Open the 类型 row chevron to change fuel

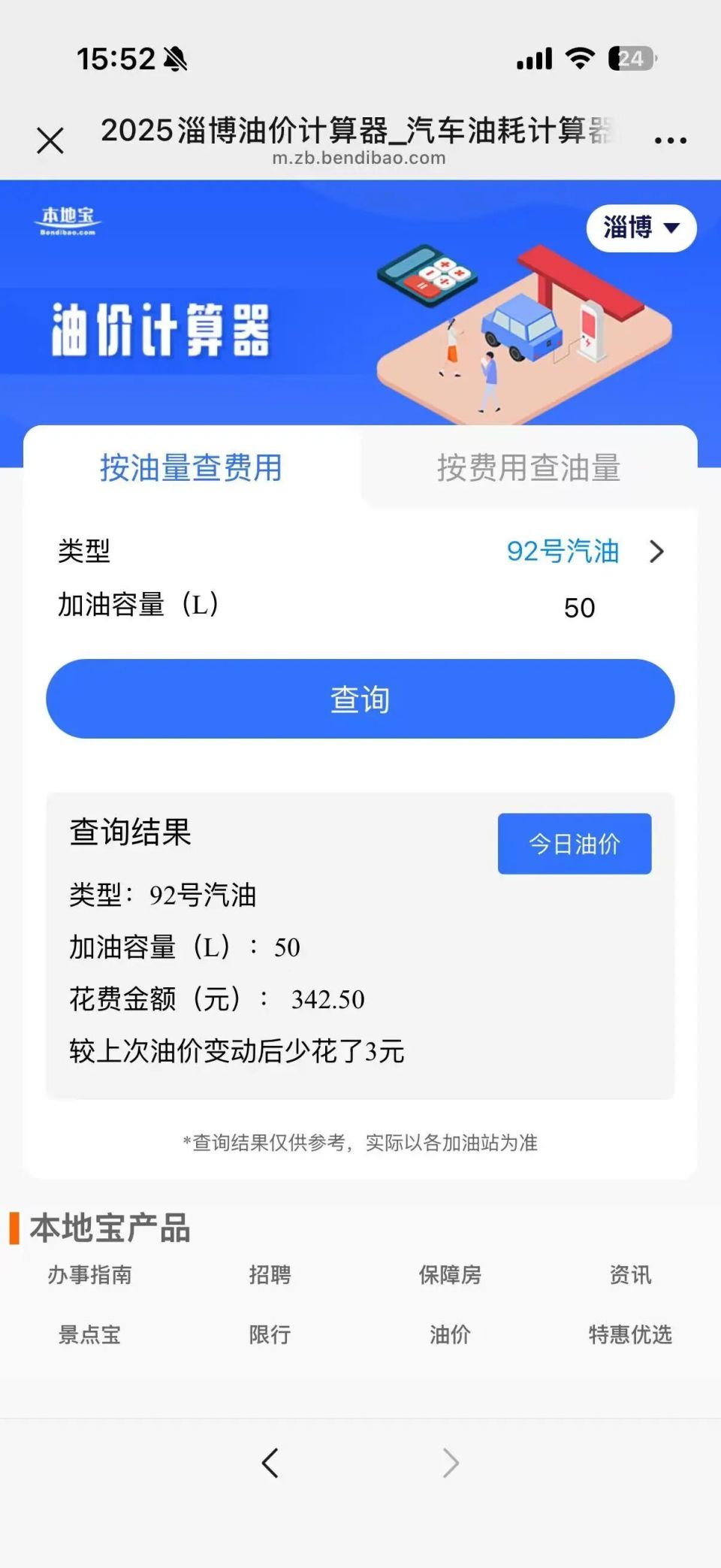(x=657, y=552)
